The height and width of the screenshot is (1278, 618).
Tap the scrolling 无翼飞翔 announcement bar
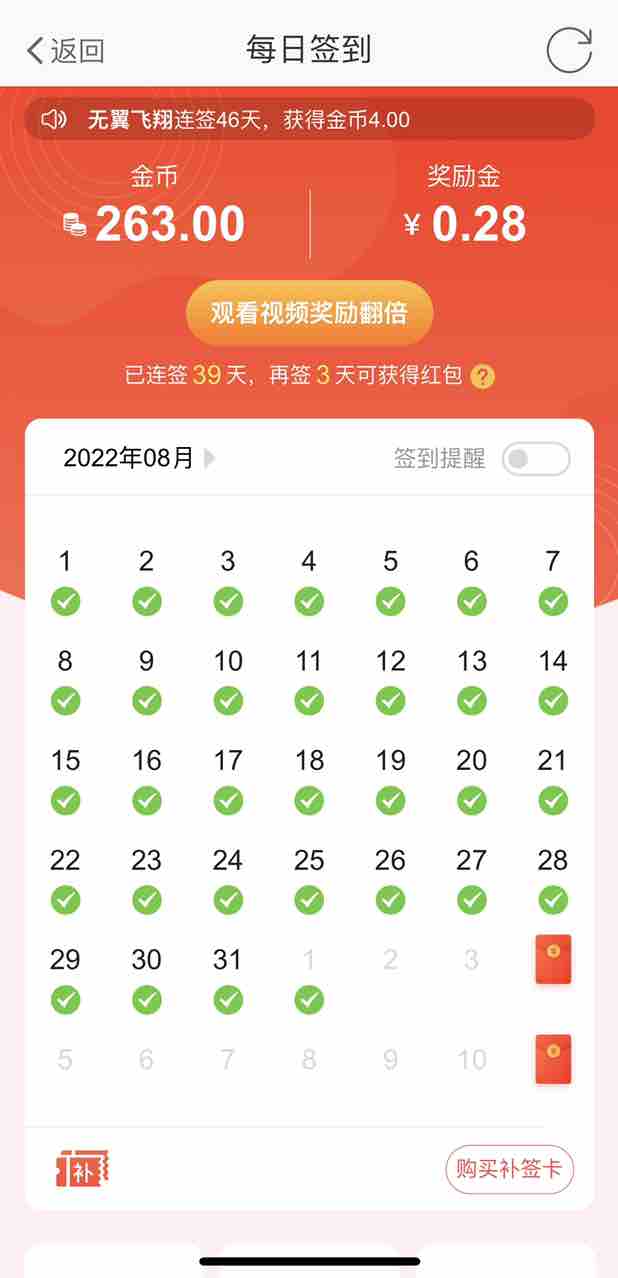click(x=309, y=120)
